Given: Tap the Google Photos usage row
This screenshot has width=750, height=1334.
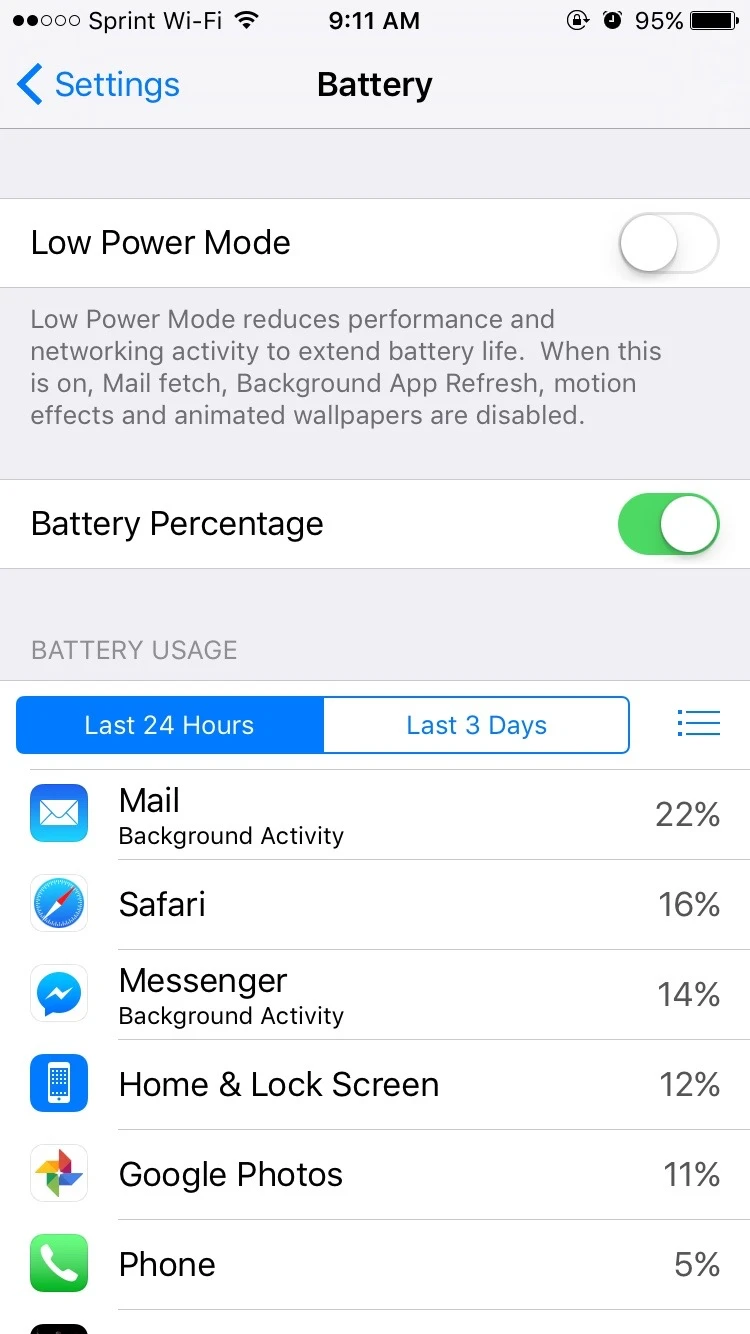Looking at the screenshot, I should [375, 1175].
